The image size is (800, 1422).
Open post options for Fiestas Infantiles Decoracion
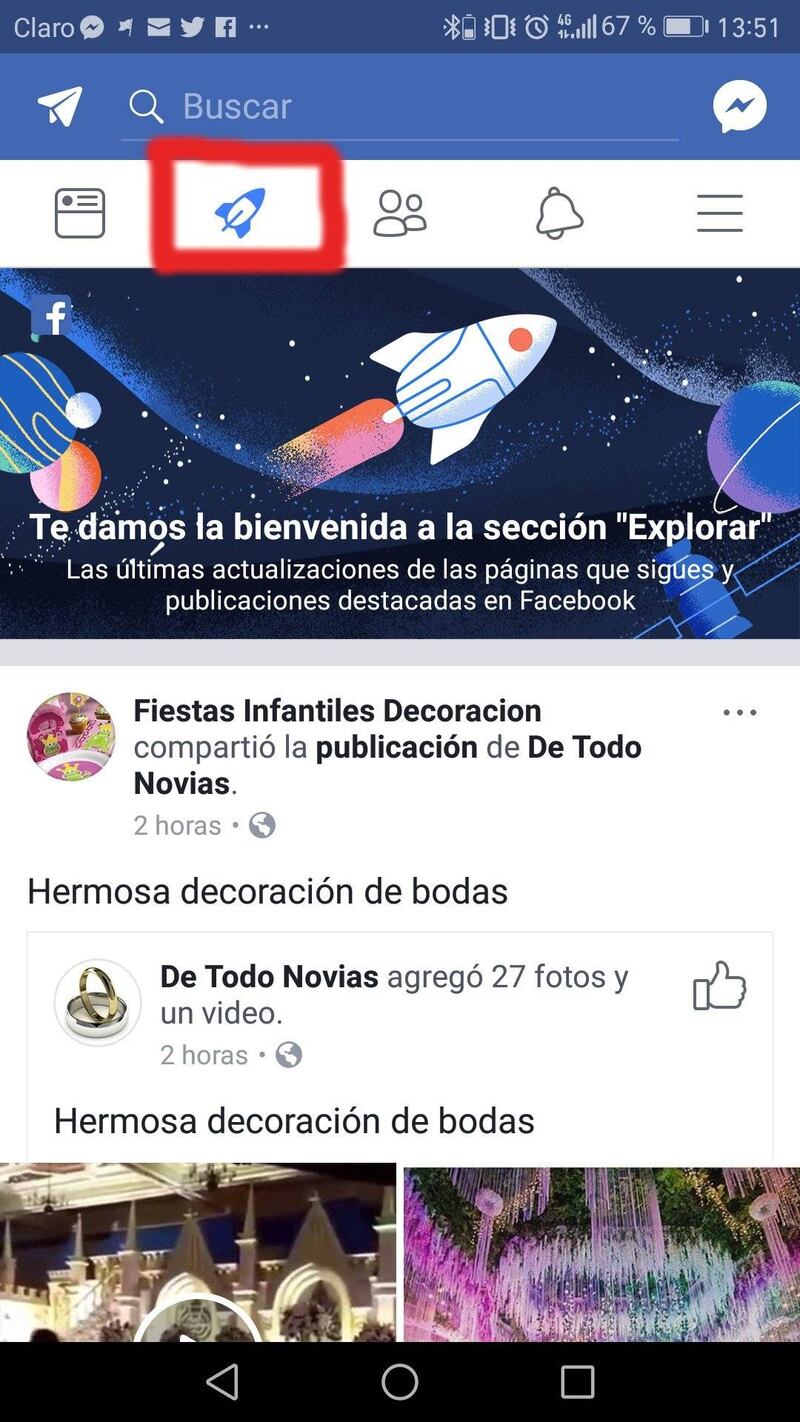[740, 713]
